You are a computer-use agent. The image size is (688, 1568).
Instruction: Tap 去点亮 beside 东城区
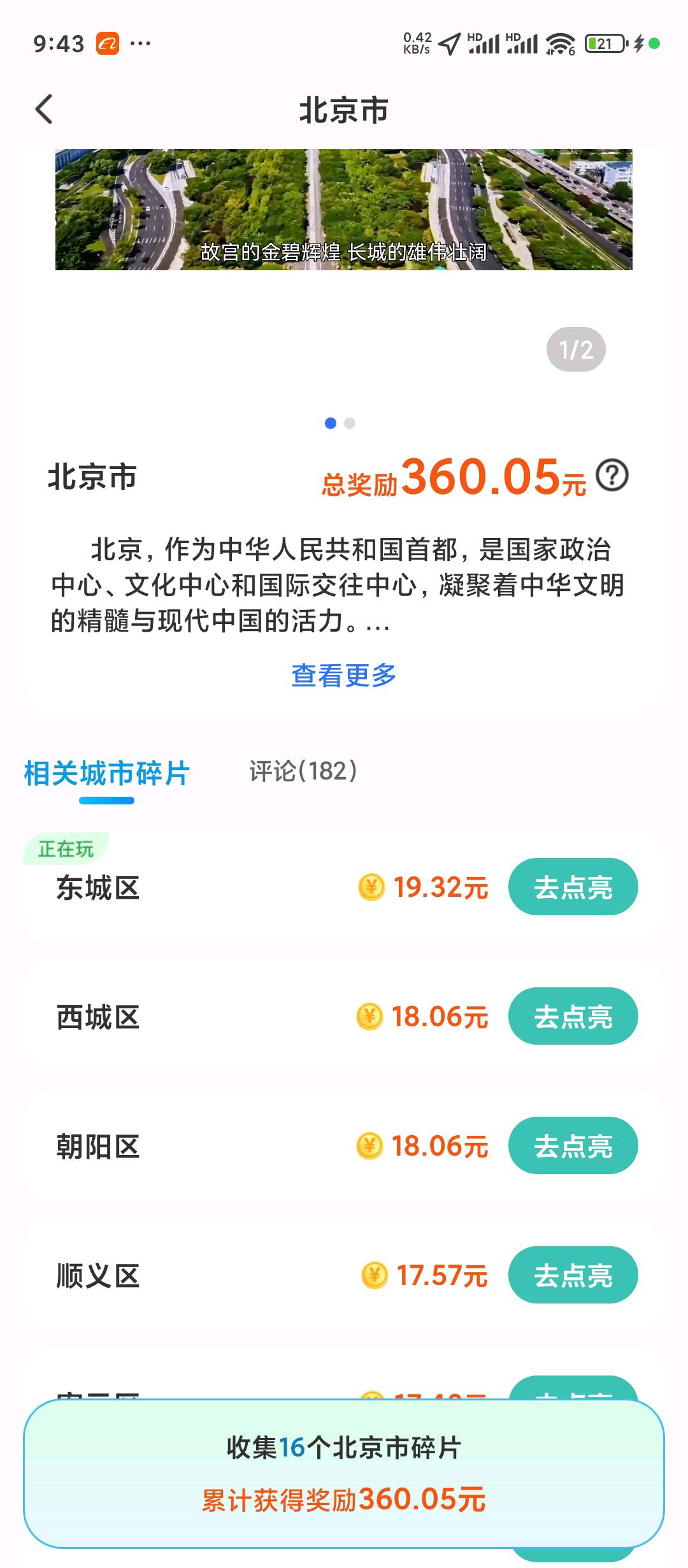tap(572, 886)
